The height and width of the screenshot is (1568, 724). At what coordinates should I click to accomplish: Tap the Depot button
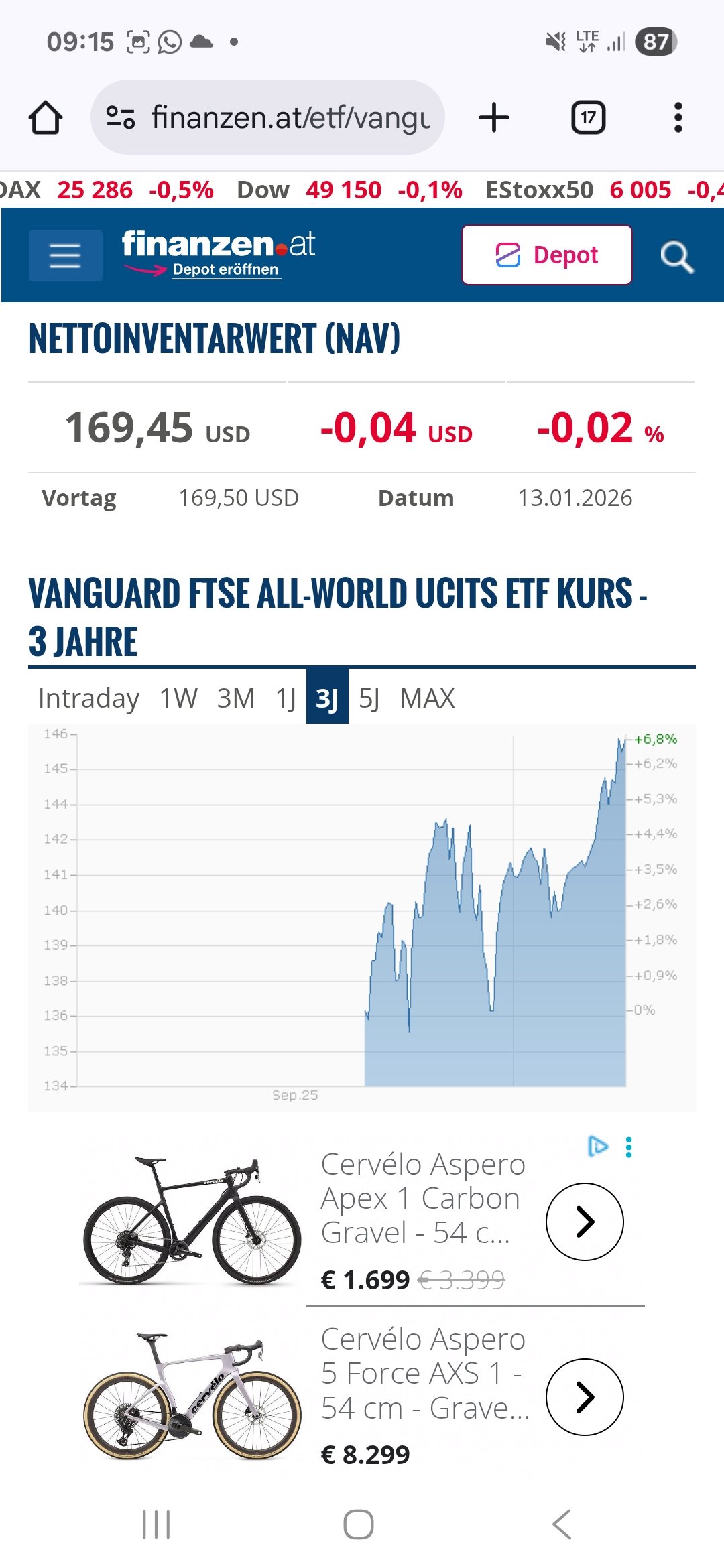tap(546, 255)
